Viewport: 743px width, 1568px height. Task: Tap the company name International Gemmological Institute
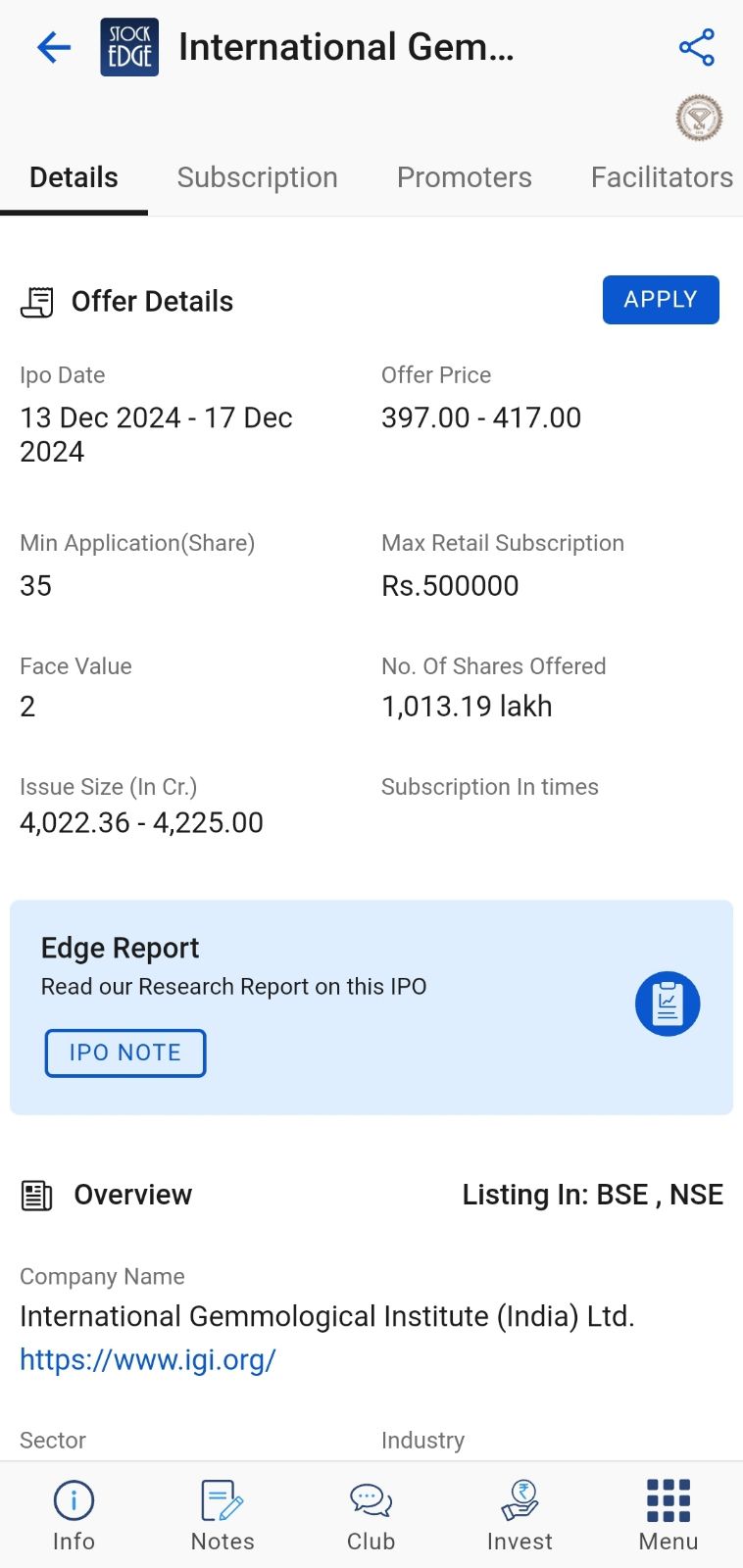[327, 1316]
